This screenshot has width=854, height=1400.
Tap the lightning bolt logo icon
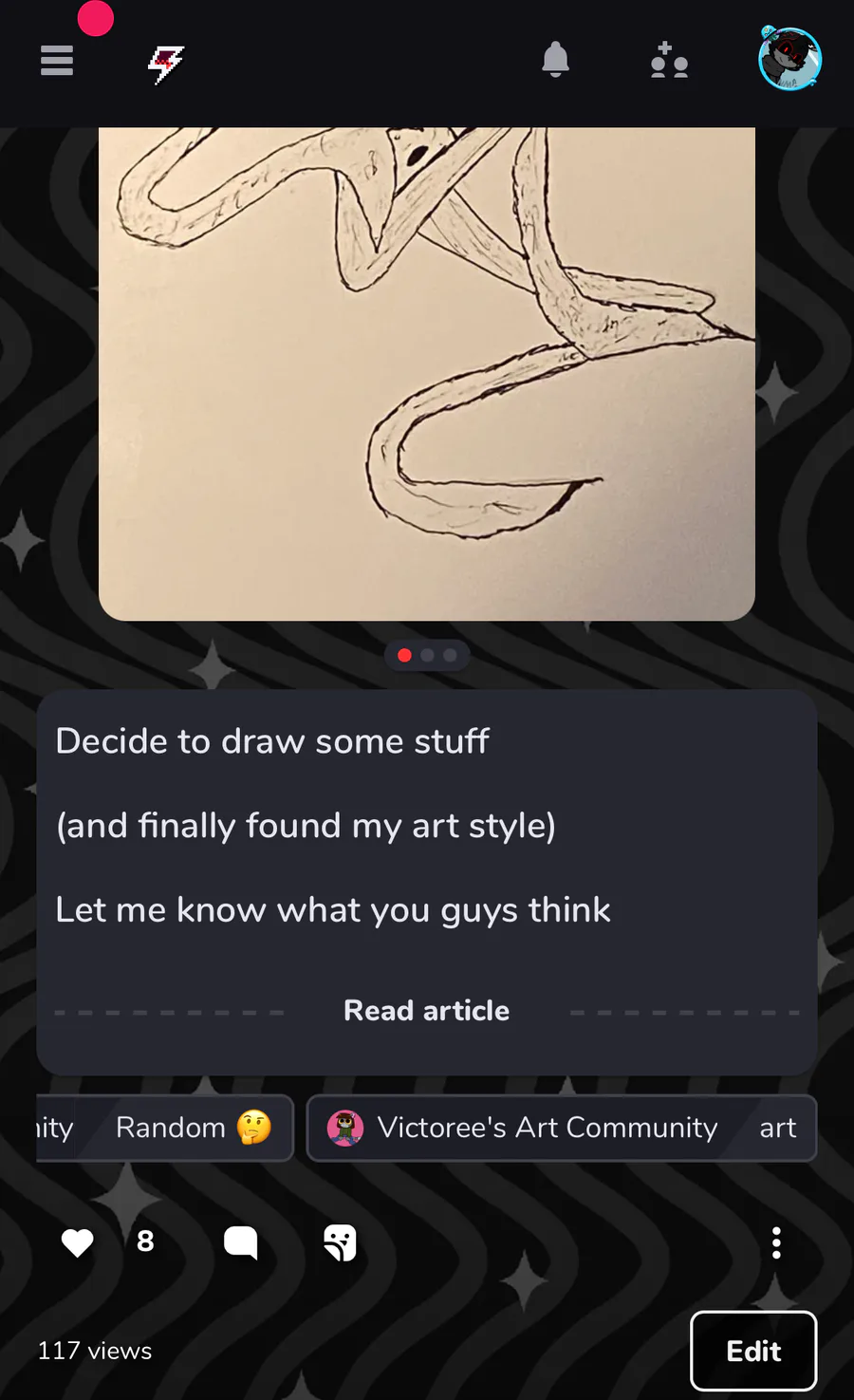coord(166,65)
